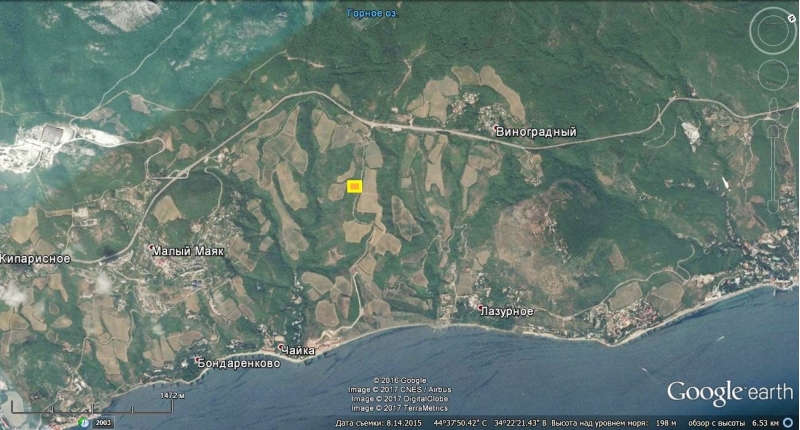The width and height of the screenshot is (800, 430).
Task: Tap the look-around joystick ring
Action: click(x=772, y=31)
